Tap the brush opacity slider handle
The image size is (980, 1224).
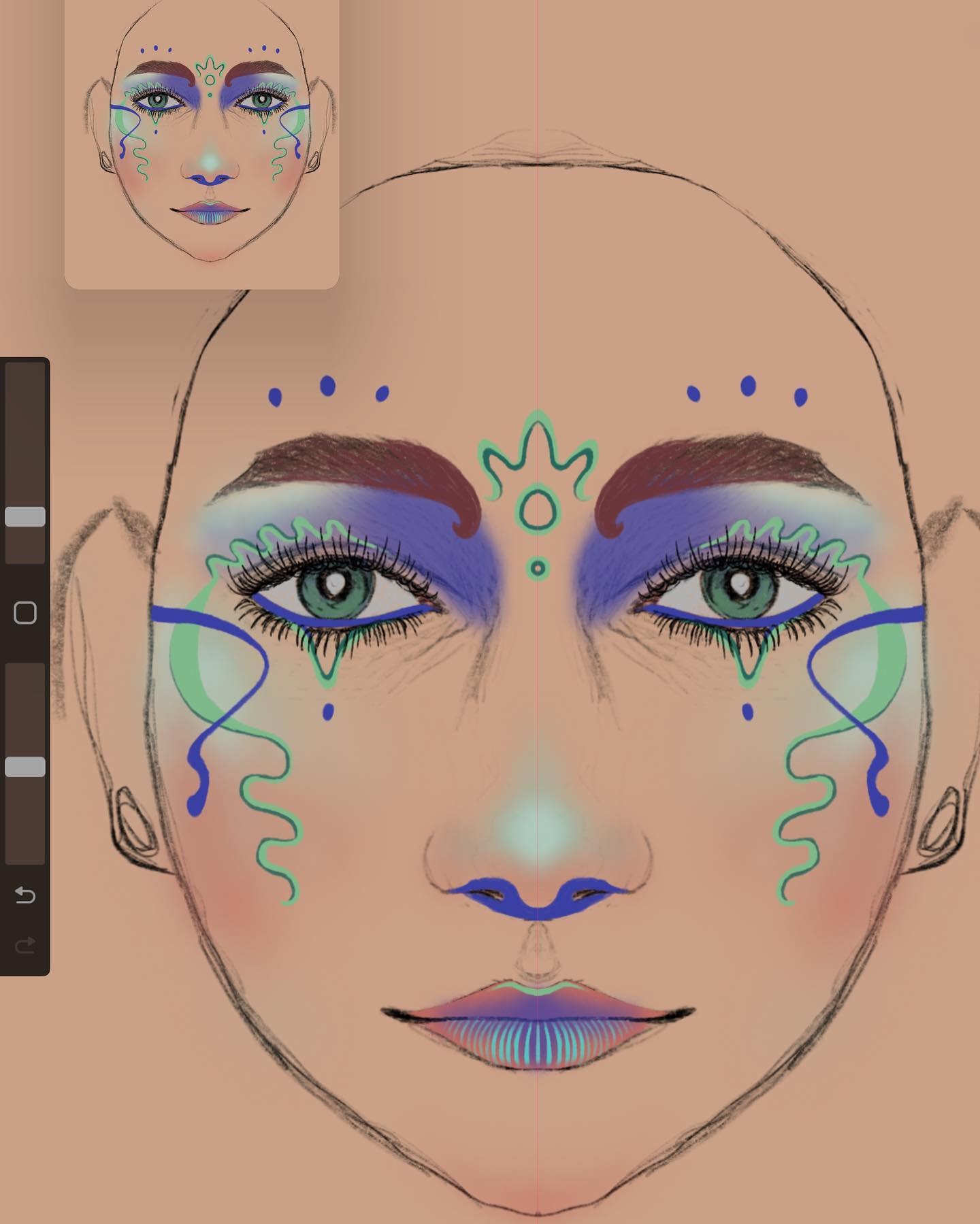click(x=25, y=766)
